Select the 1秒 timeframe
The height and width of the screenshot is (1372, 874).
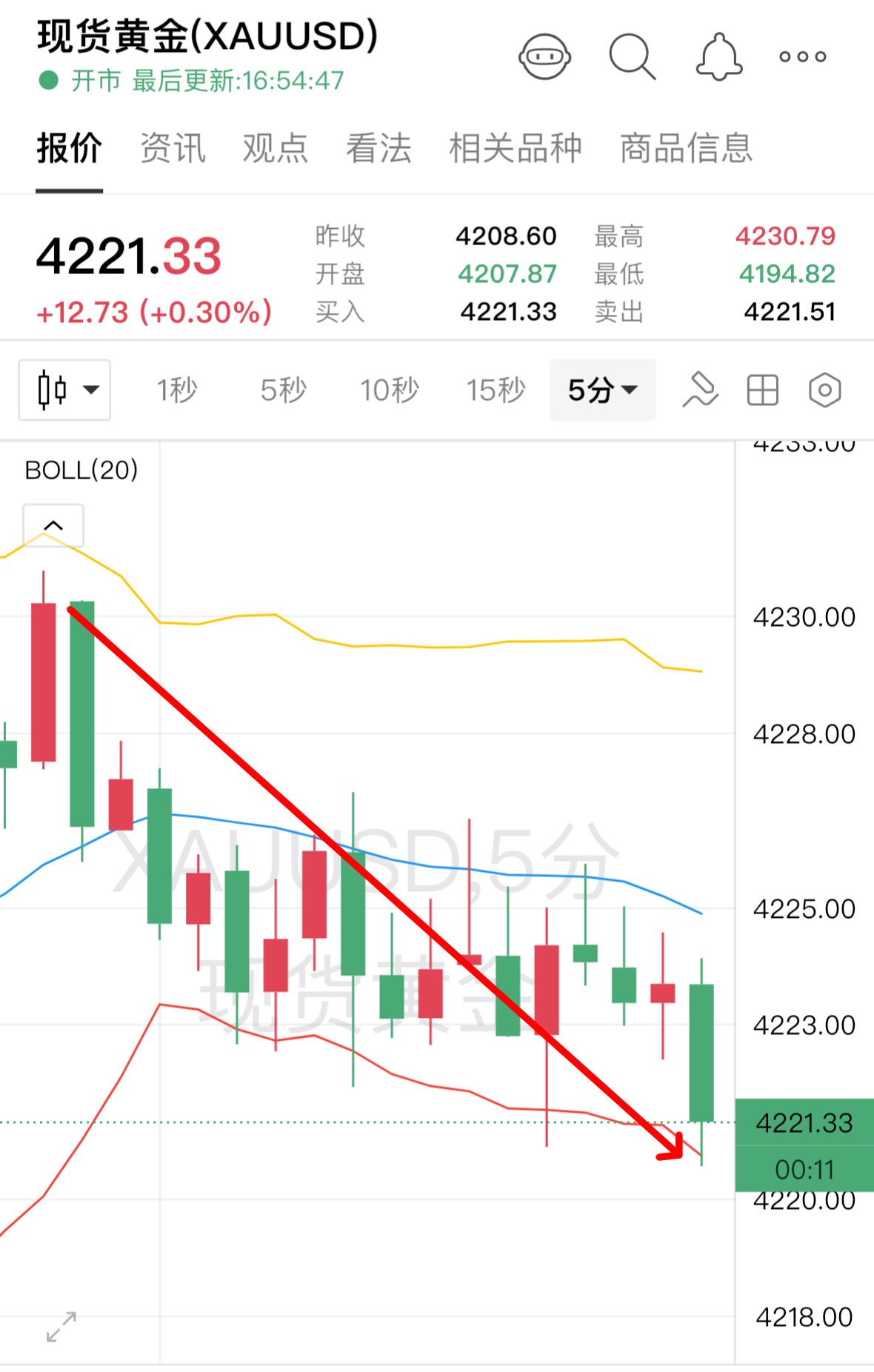[x=177, y=390]
